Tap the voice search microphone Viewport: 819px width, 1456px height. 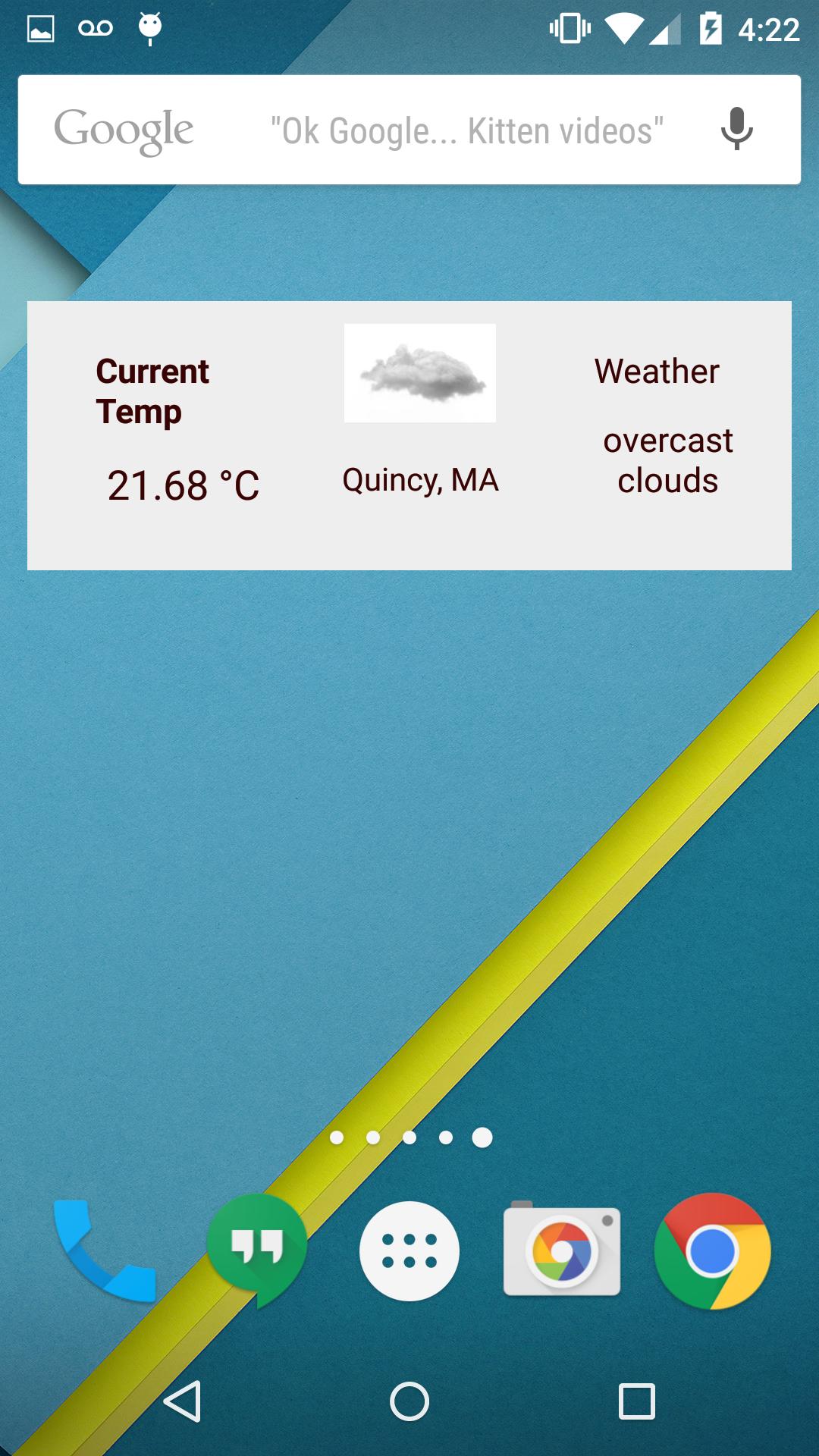[x=735, y=128]
